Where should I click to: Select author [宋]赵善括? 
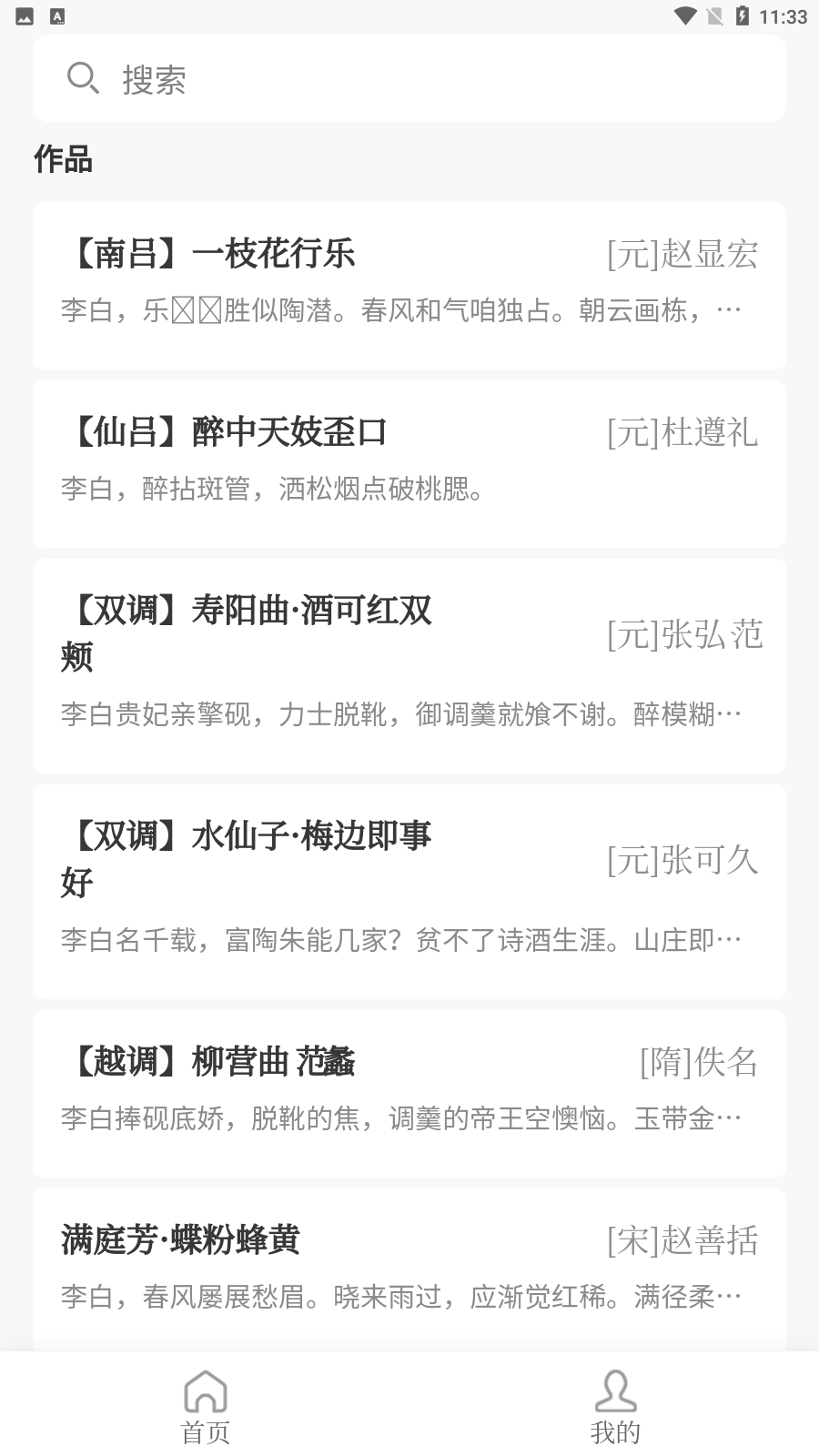click(683, 1241)
